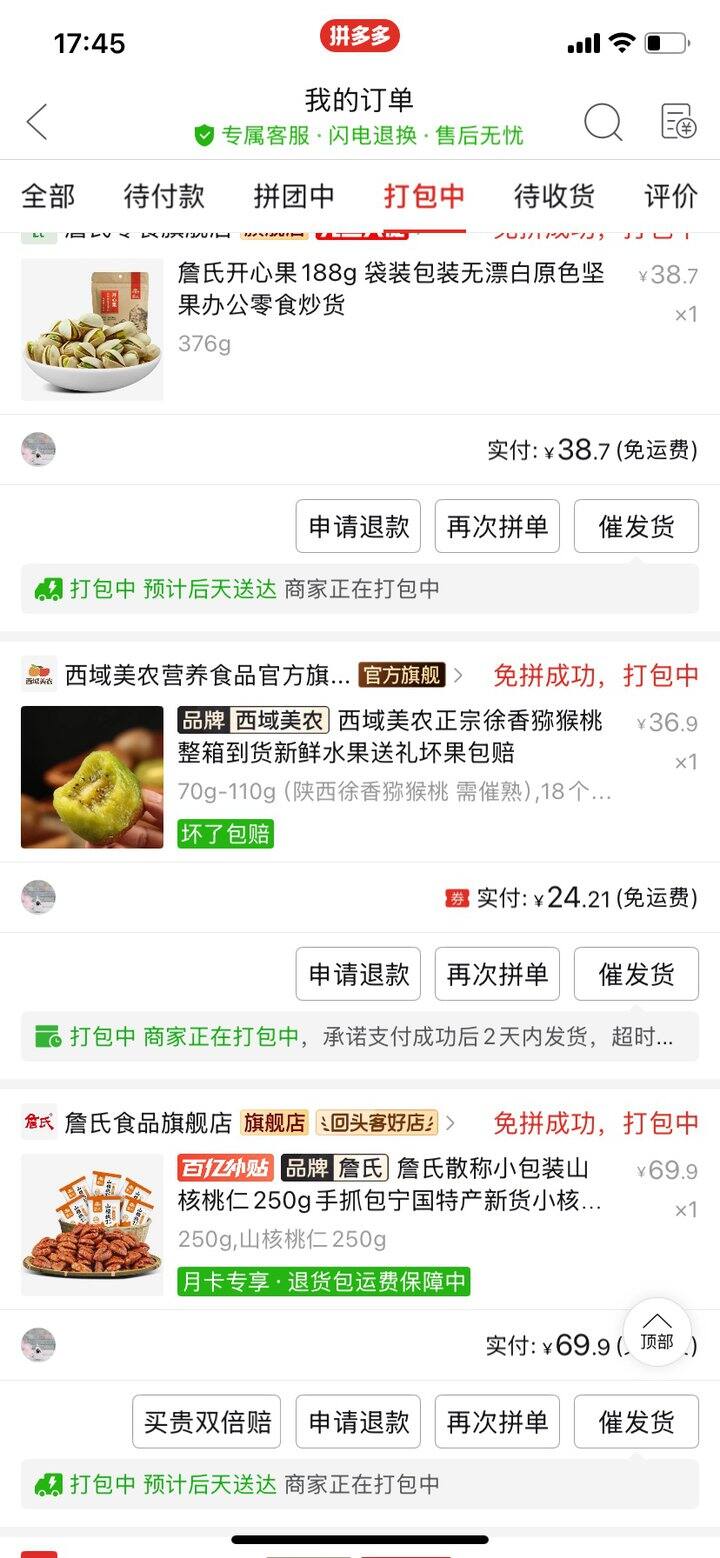Open the 山核桃仁 250g order
This screenshot has width=720, height=1558.
[390, 1185]
